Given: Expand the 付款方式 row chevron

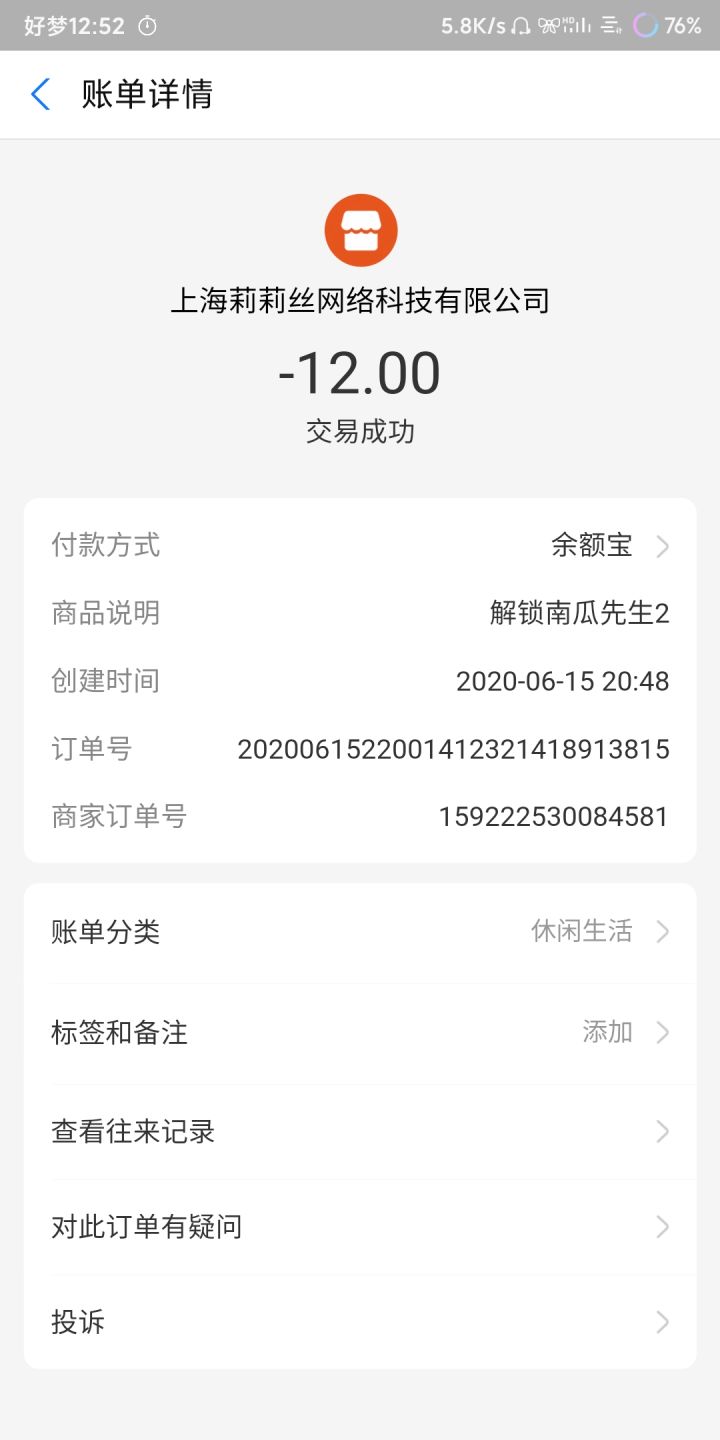Looking at the screenshot, I should coord(662,546).
